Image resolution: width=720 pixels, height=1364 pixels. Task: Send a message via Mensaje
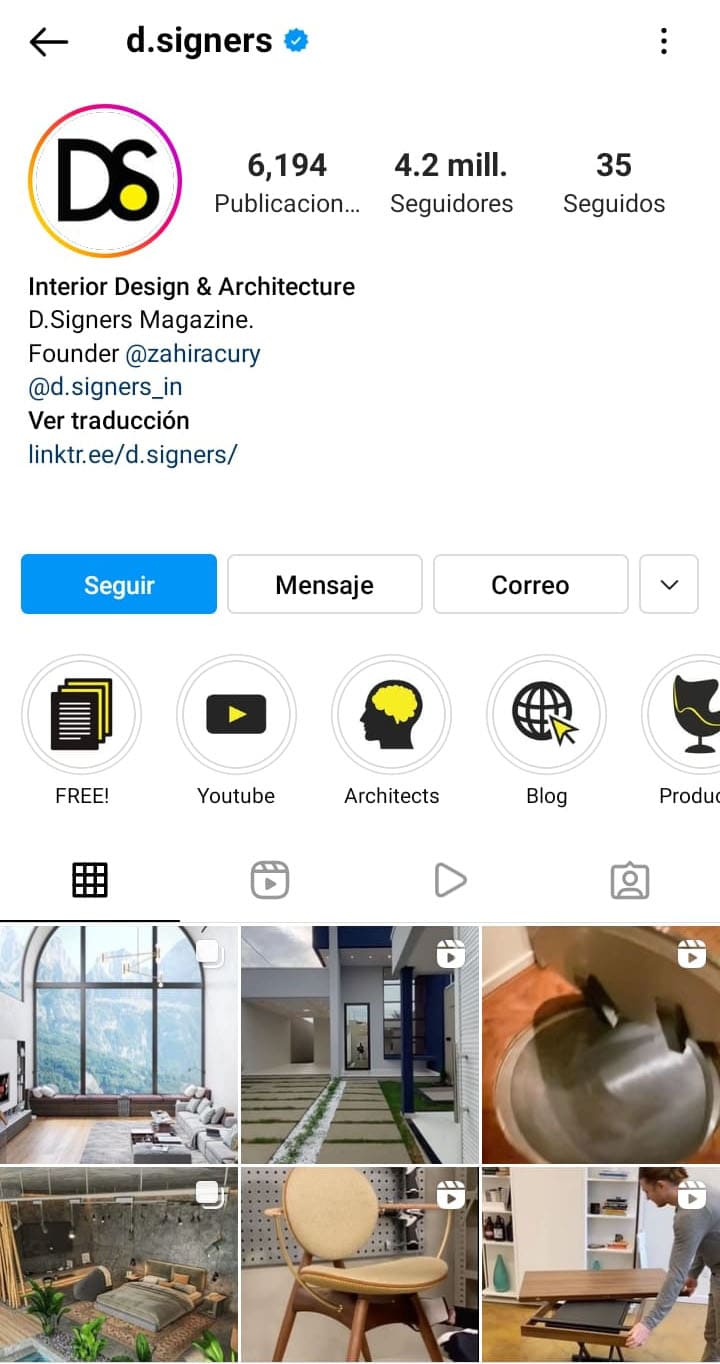325,584
